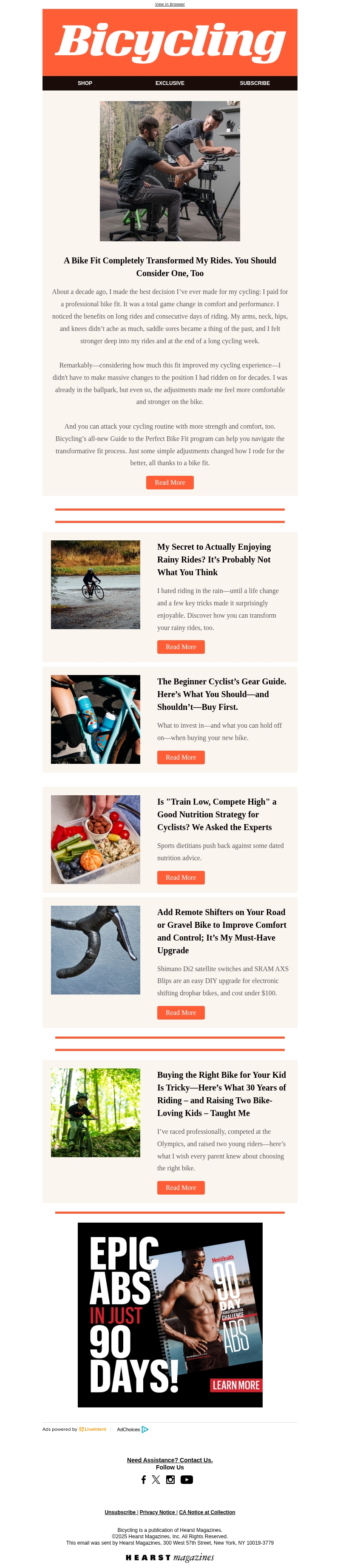
Task: Read more on the beginner gear guide
Action: [x=180, y=757]
